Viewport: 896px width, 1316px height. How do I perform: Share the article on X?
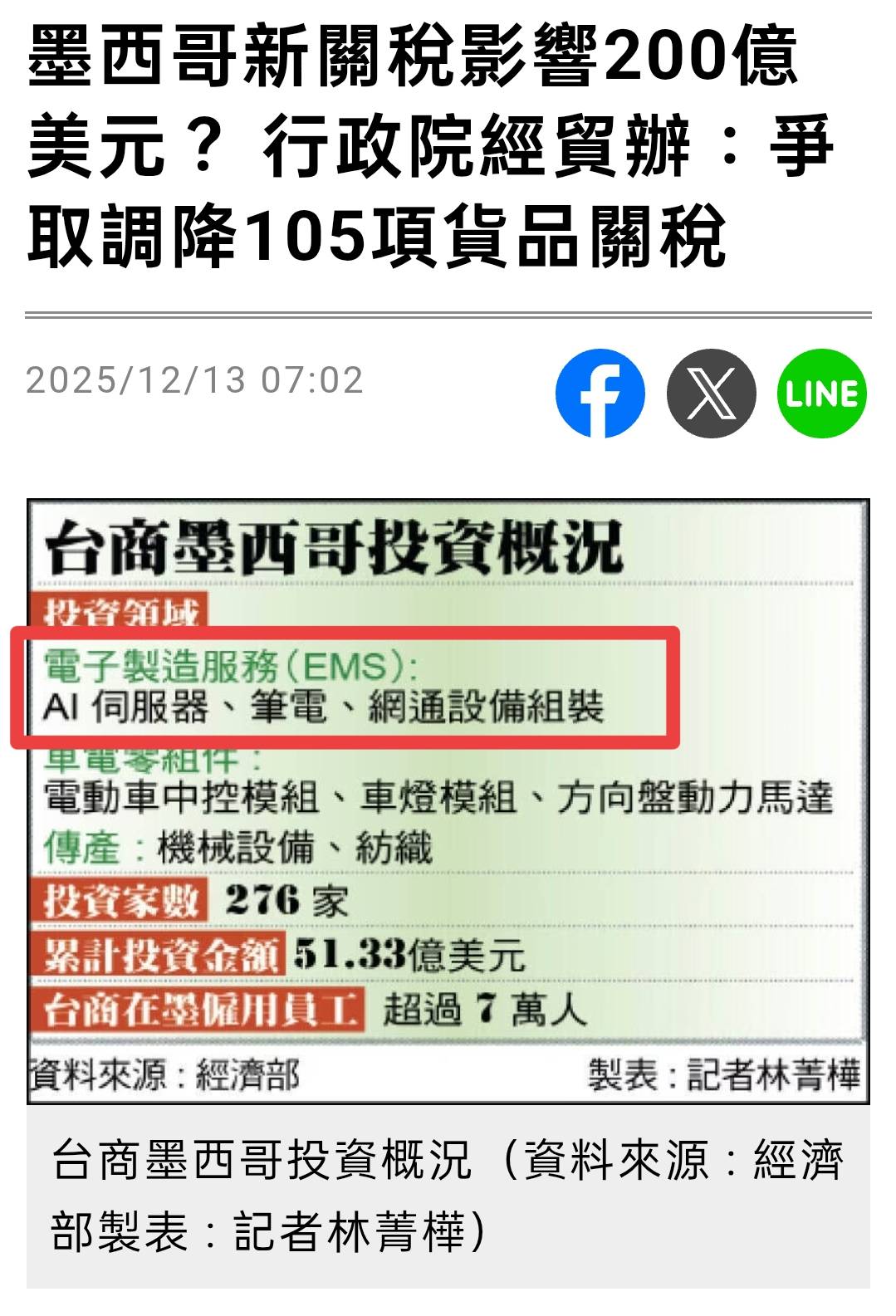point(712,394)
